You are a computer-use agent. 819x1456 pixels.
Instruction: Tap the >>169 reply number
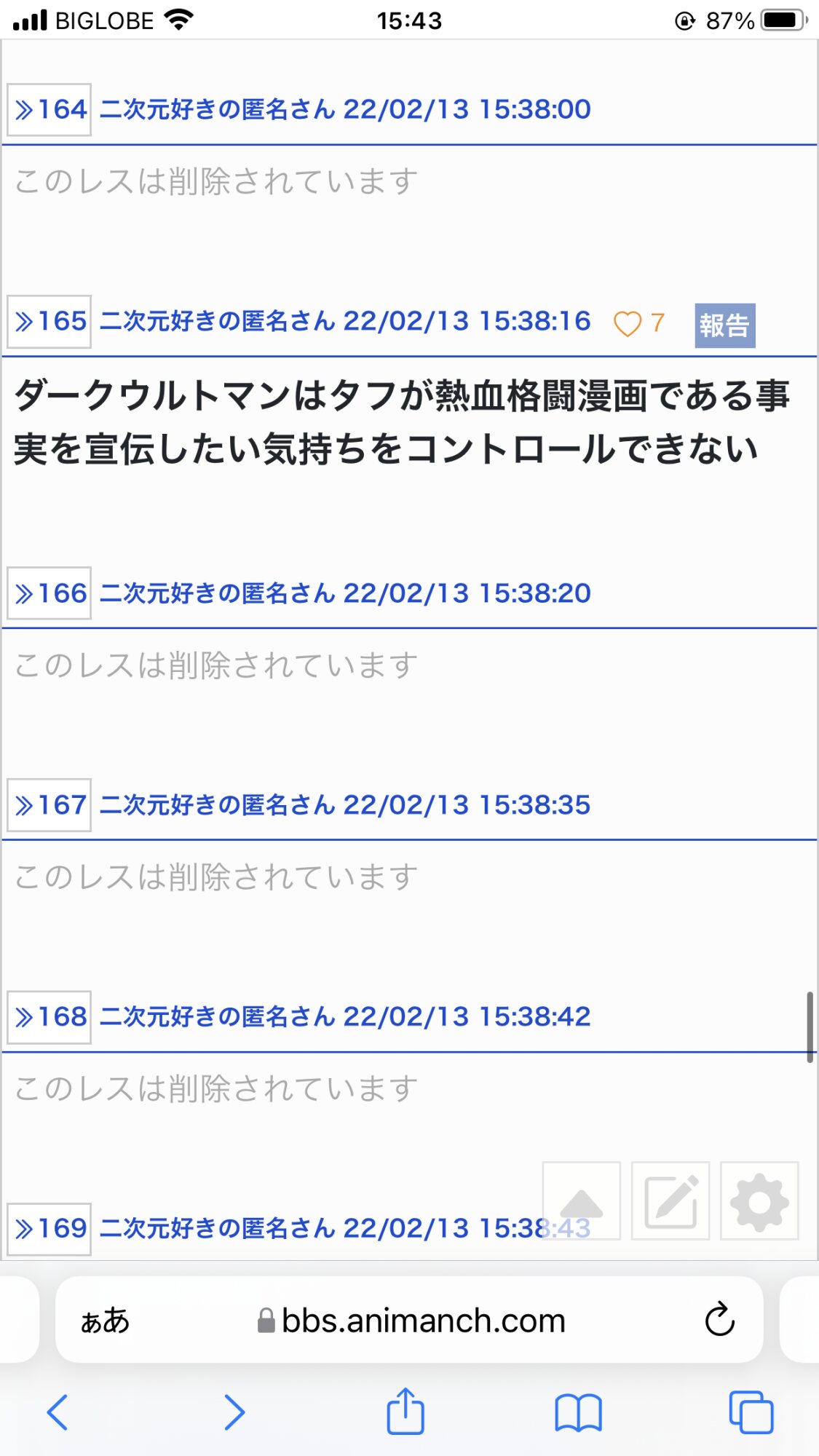coord(50,1229)
